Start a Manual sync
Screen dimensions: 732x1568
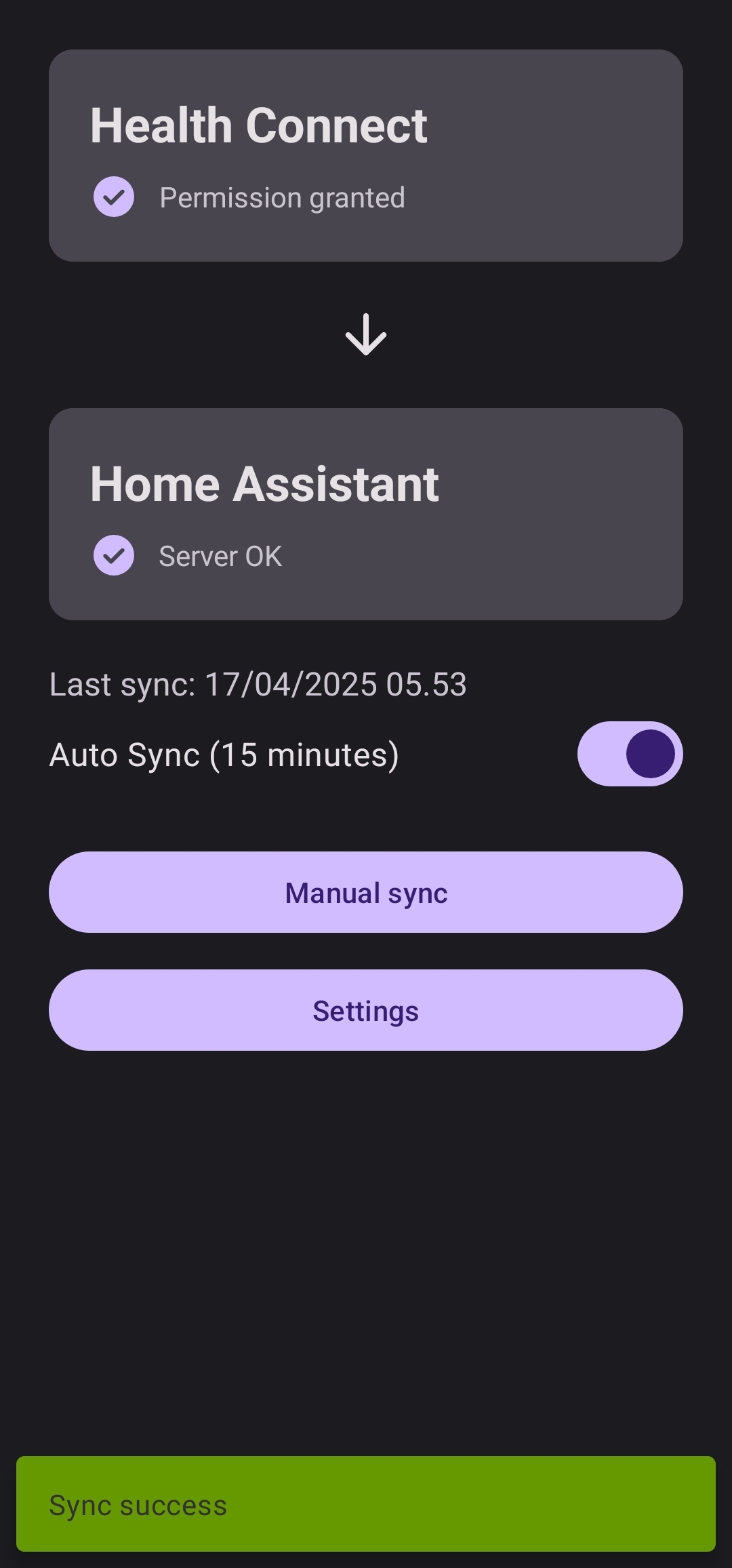366,892
